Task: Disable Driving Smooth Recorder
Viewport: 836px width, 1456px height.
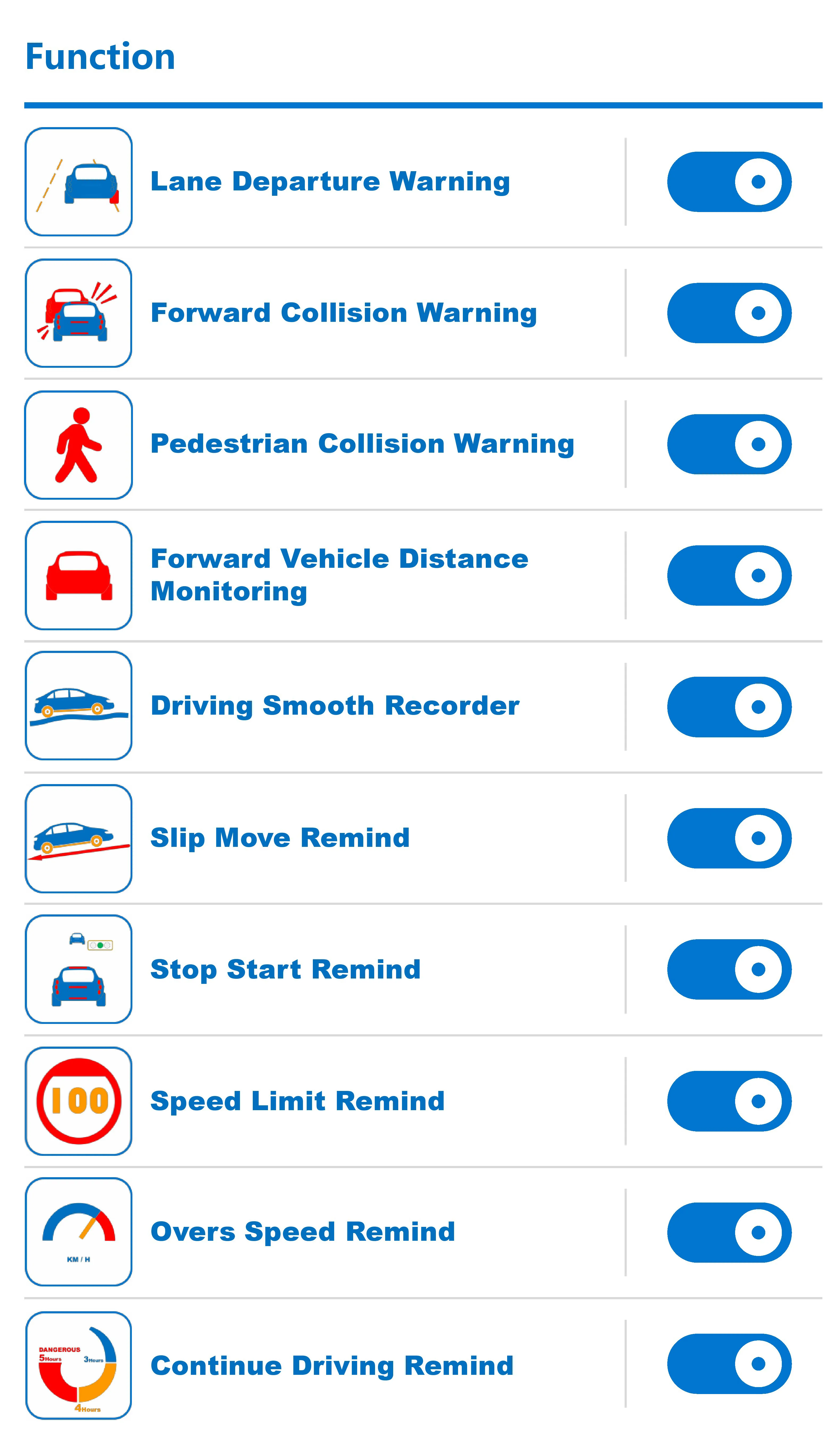Action: click(729, 706)
